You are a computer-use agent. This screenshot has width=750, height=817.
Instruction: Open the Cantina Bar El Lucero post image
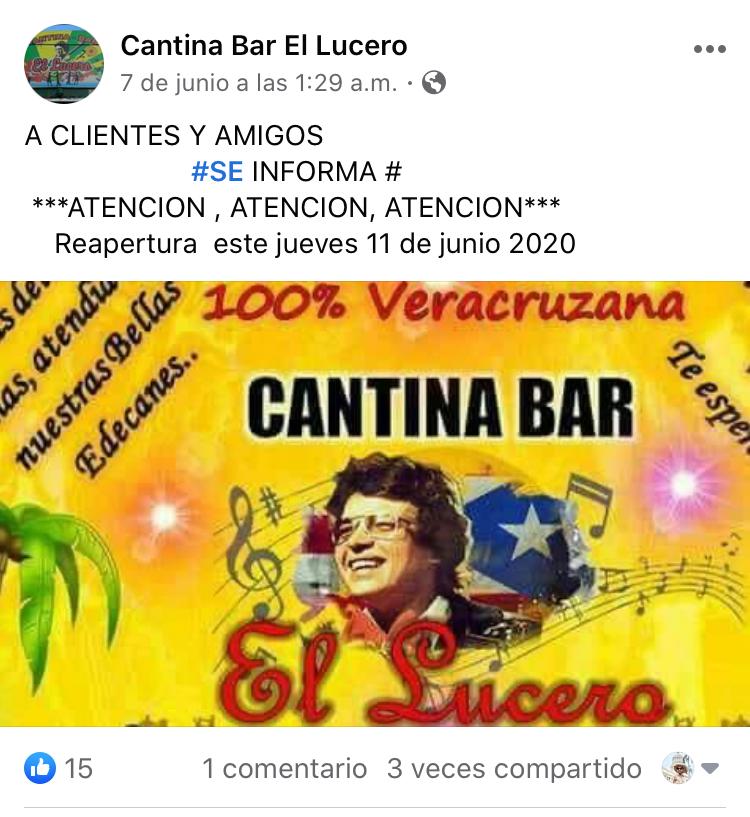(375, 503)
